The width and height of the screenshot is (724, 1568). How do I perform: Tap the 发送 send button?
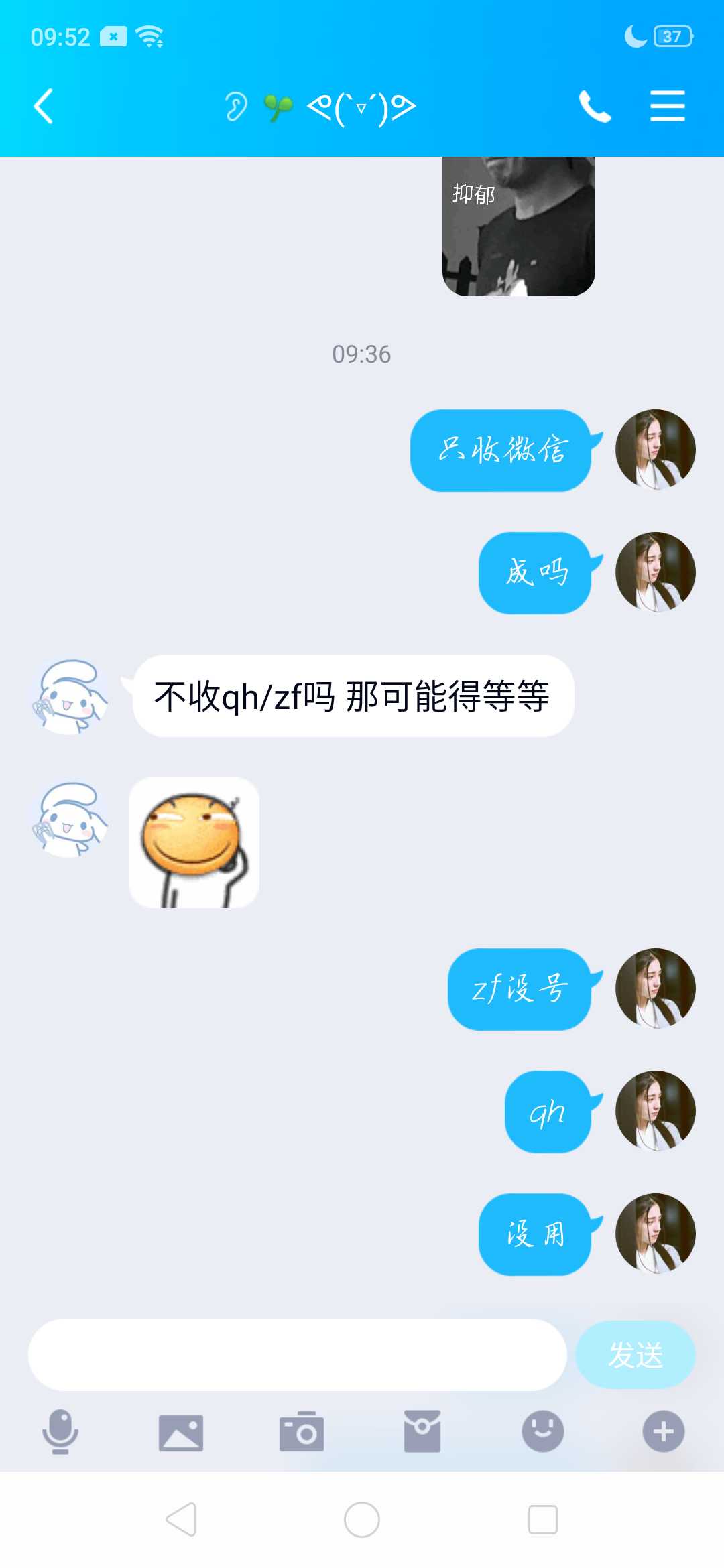635,1355
